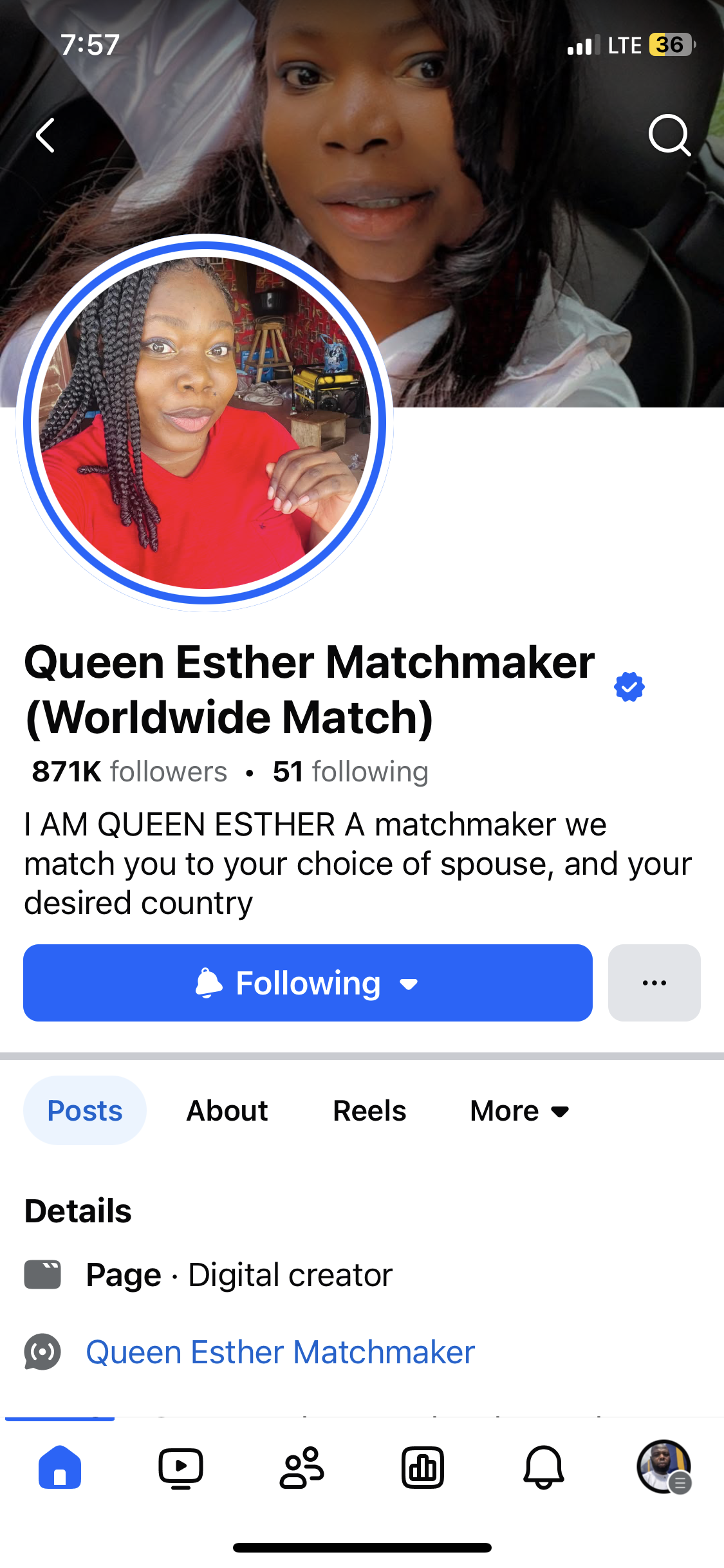Switch to the Posts tab
This screenshot has width=724, height=1568.
(x=85, y=1110)
